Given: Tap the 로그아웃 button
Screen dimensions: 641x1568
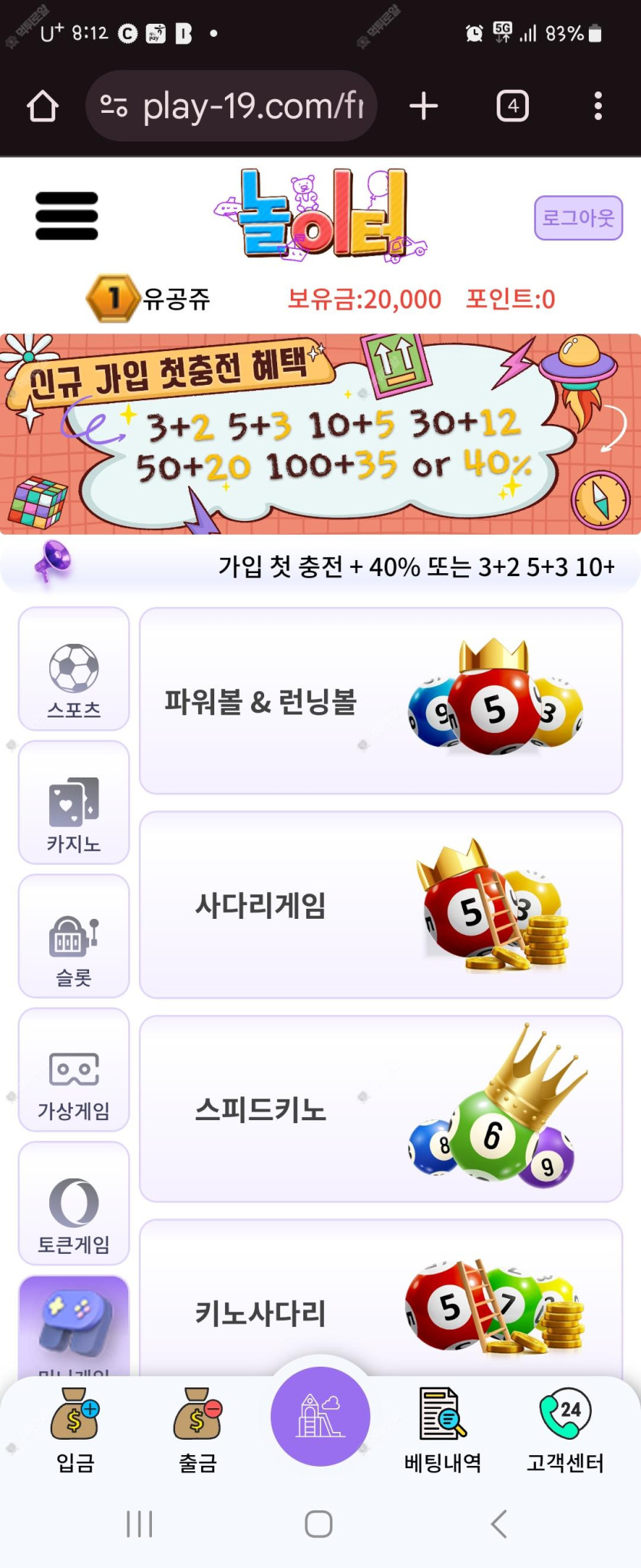Looking at the screenshot, I should pyautogui.click(x=578, y=217).
